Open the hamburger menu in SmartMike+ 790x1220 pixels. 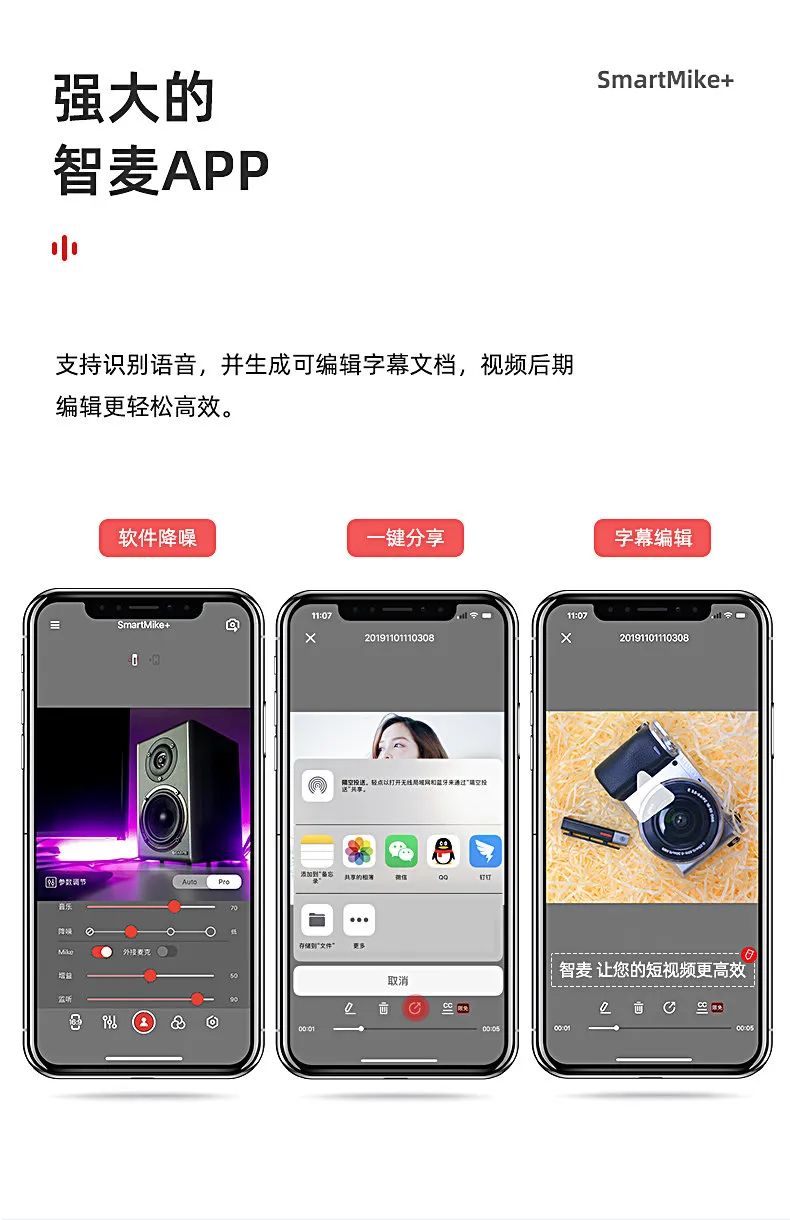click(55, 626)
